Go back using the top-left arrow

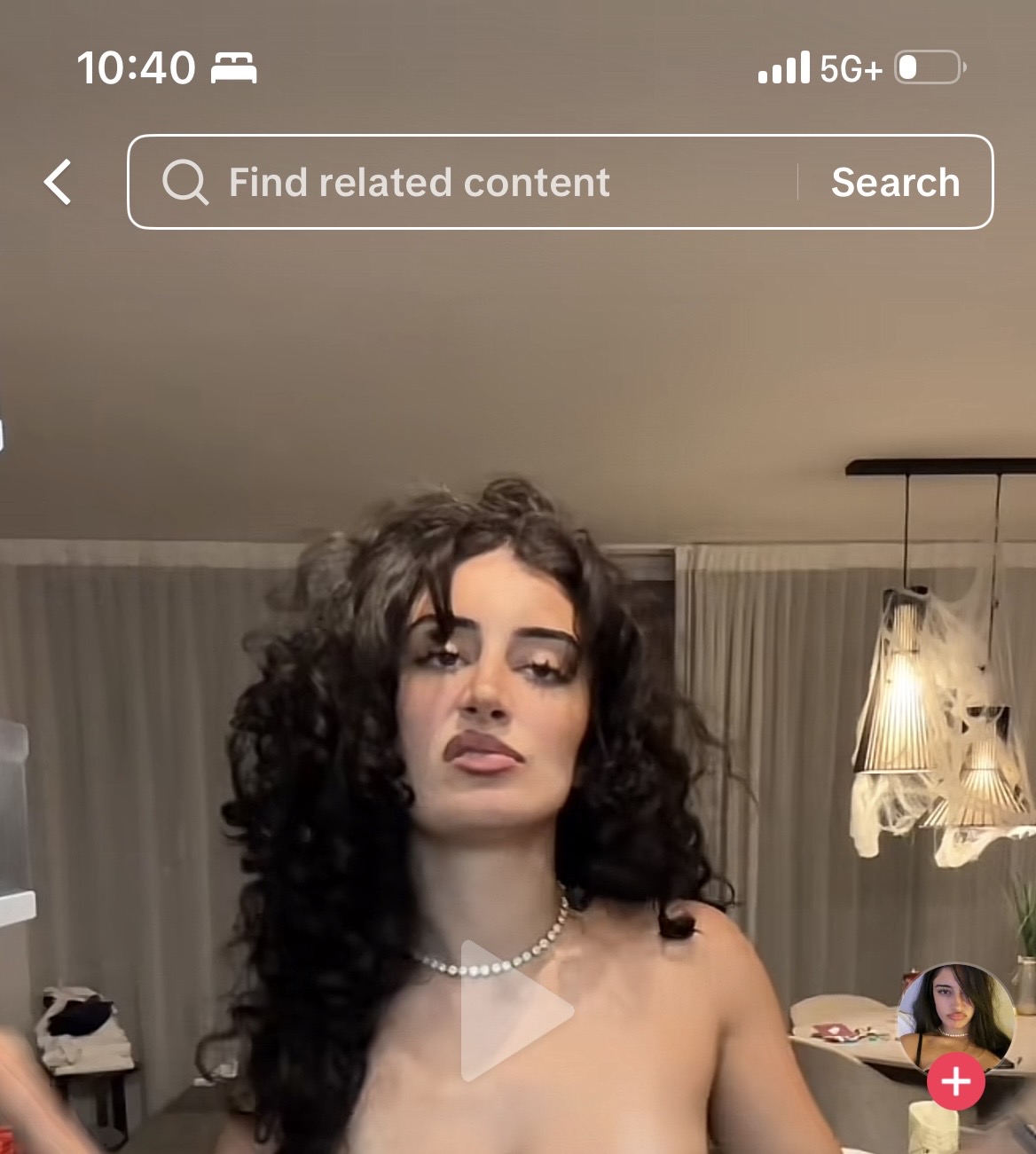tap(59, 183)
